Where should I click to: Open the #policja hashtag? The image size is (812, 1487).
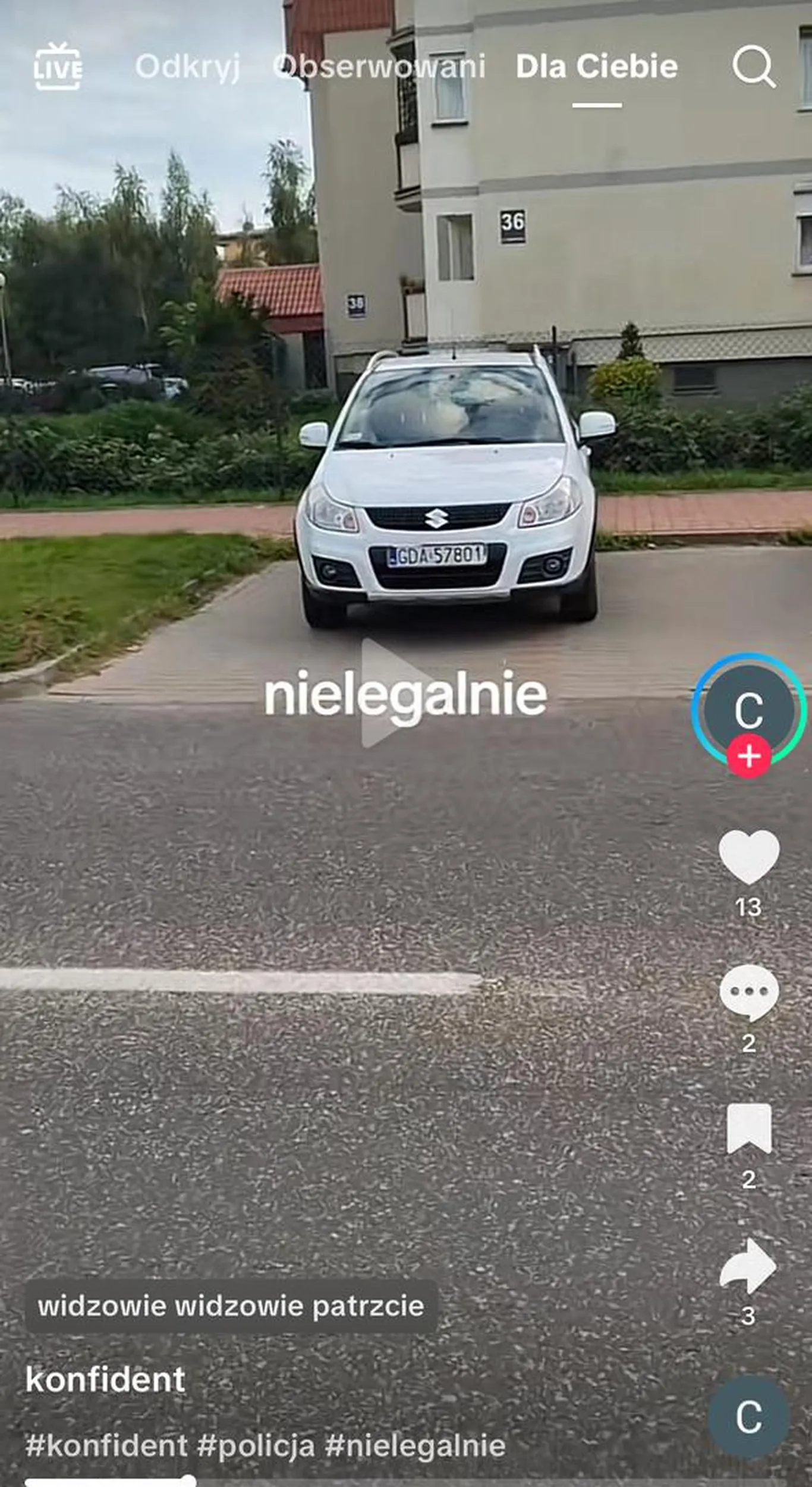pyautogui.click(x=256, y=1445)
